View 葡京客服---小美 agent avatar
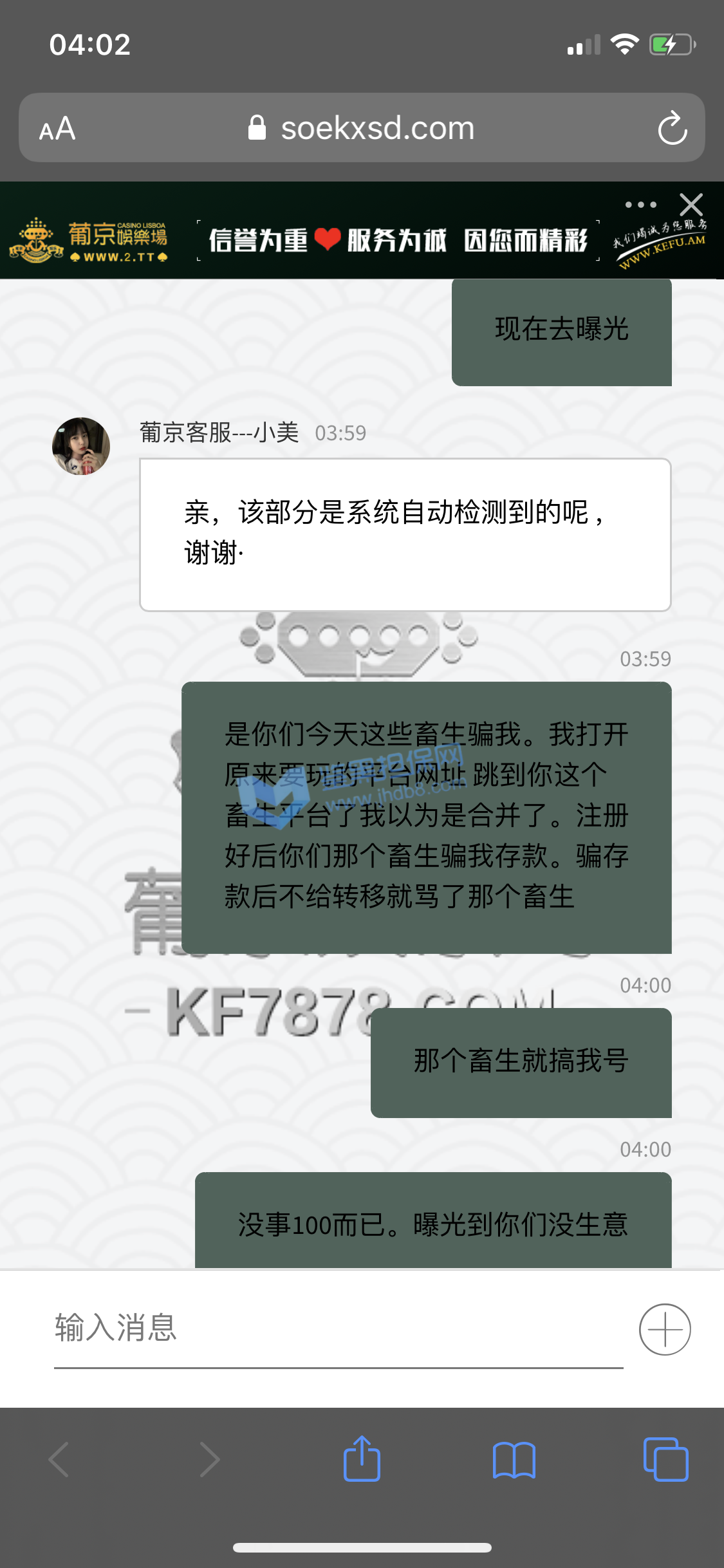724x1568 pixels. coord(81,446)
